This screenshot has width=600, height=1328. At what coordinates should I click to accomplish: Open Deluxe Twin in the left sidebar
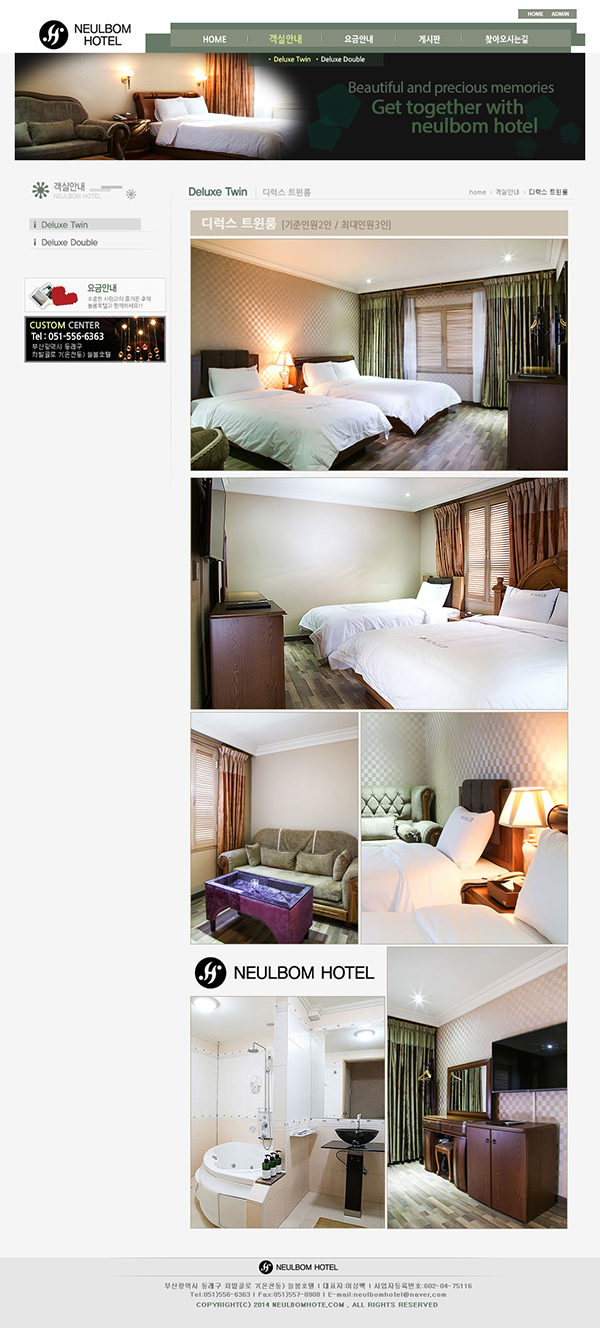(65, 225)
